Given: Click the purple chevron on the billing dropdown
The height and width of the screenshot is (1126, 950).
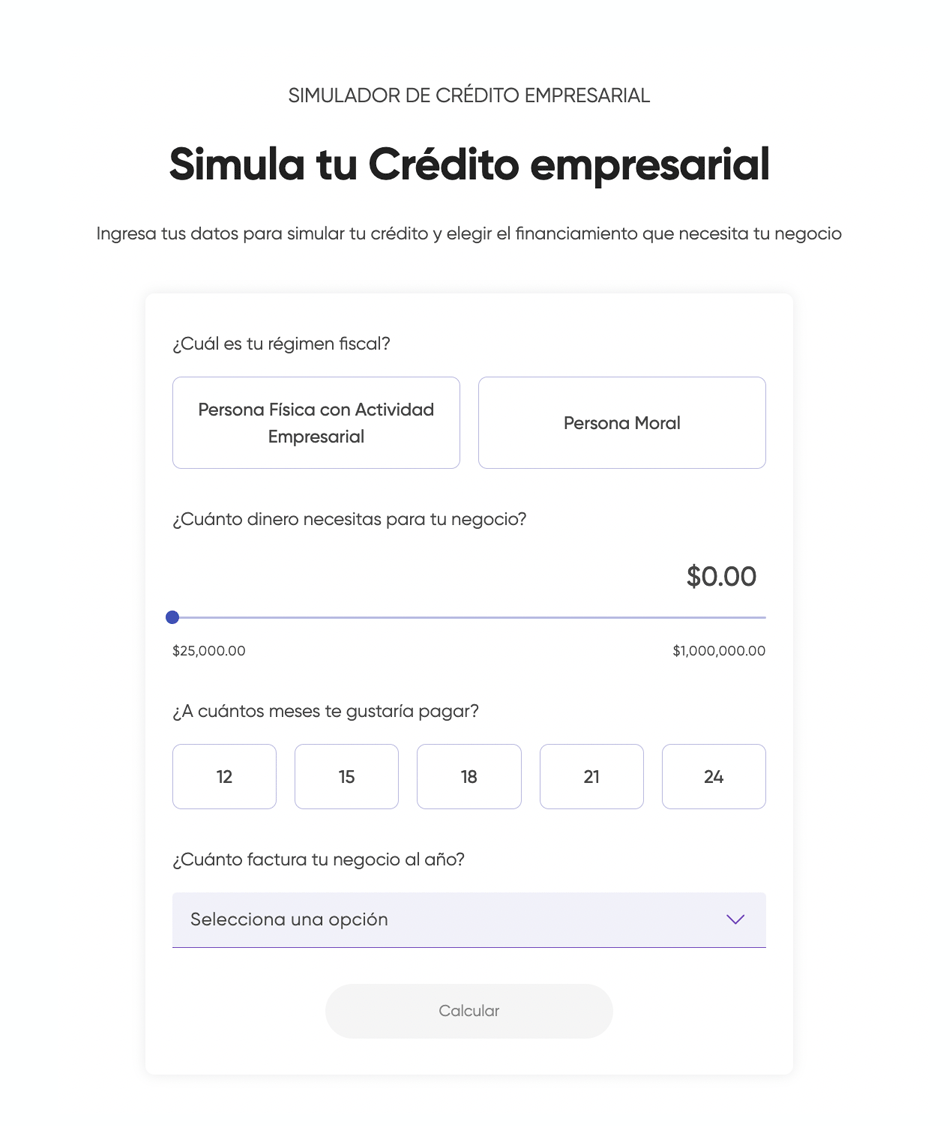Looking at the screenshot, I should 735,920.
